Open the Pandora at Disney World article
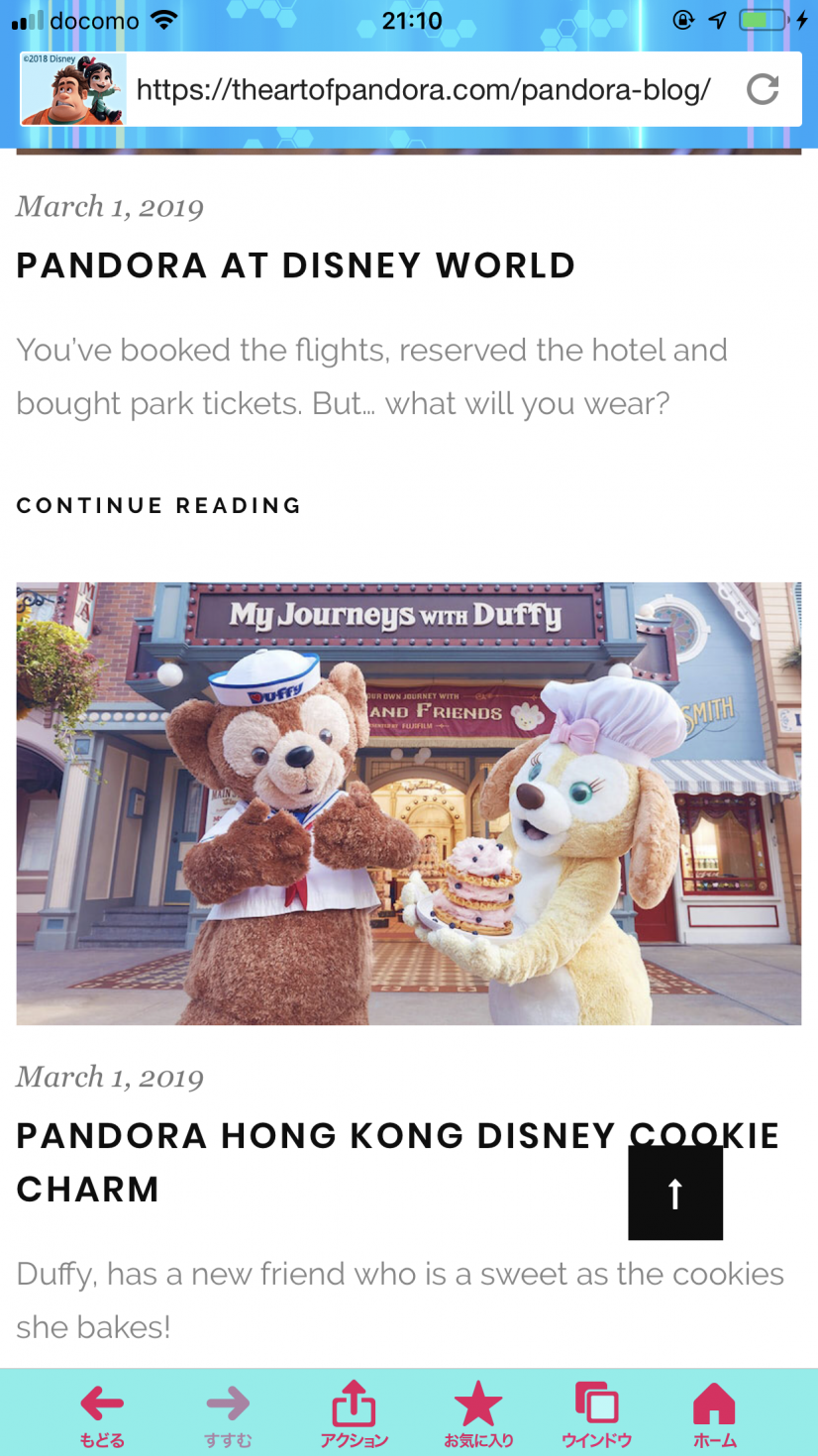 click(x=295, y=265)
